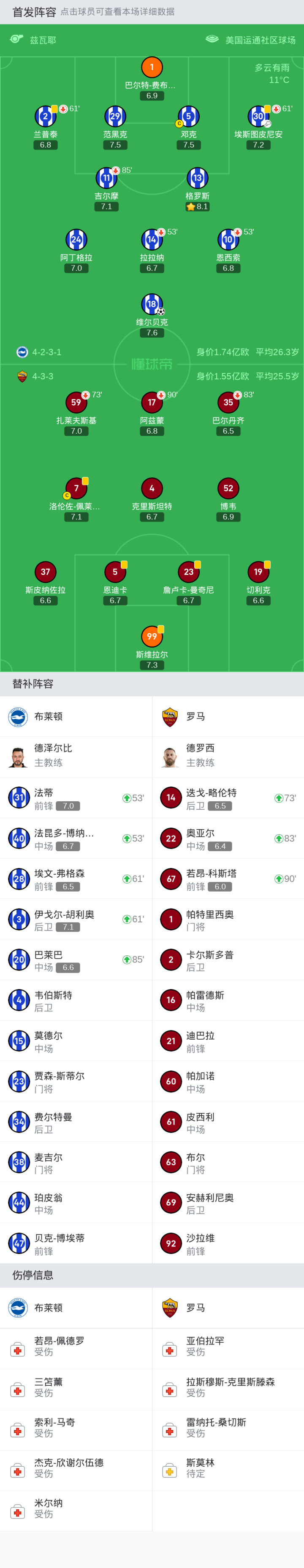Open 詹卢卡-曼奇尼's match stats

click(x=188, y=572)
